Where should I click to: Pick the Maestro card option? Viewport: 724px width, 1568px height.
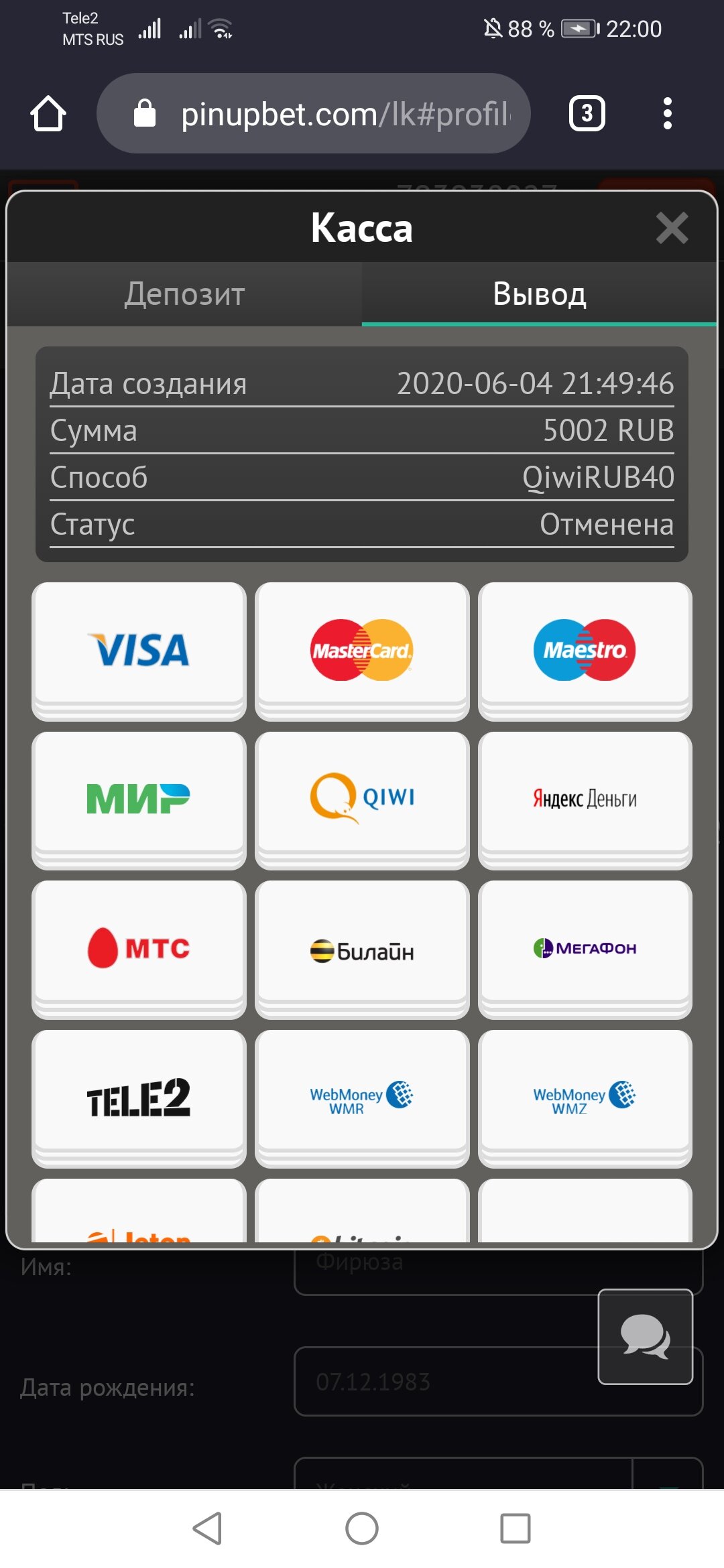[x=585, y=649]
